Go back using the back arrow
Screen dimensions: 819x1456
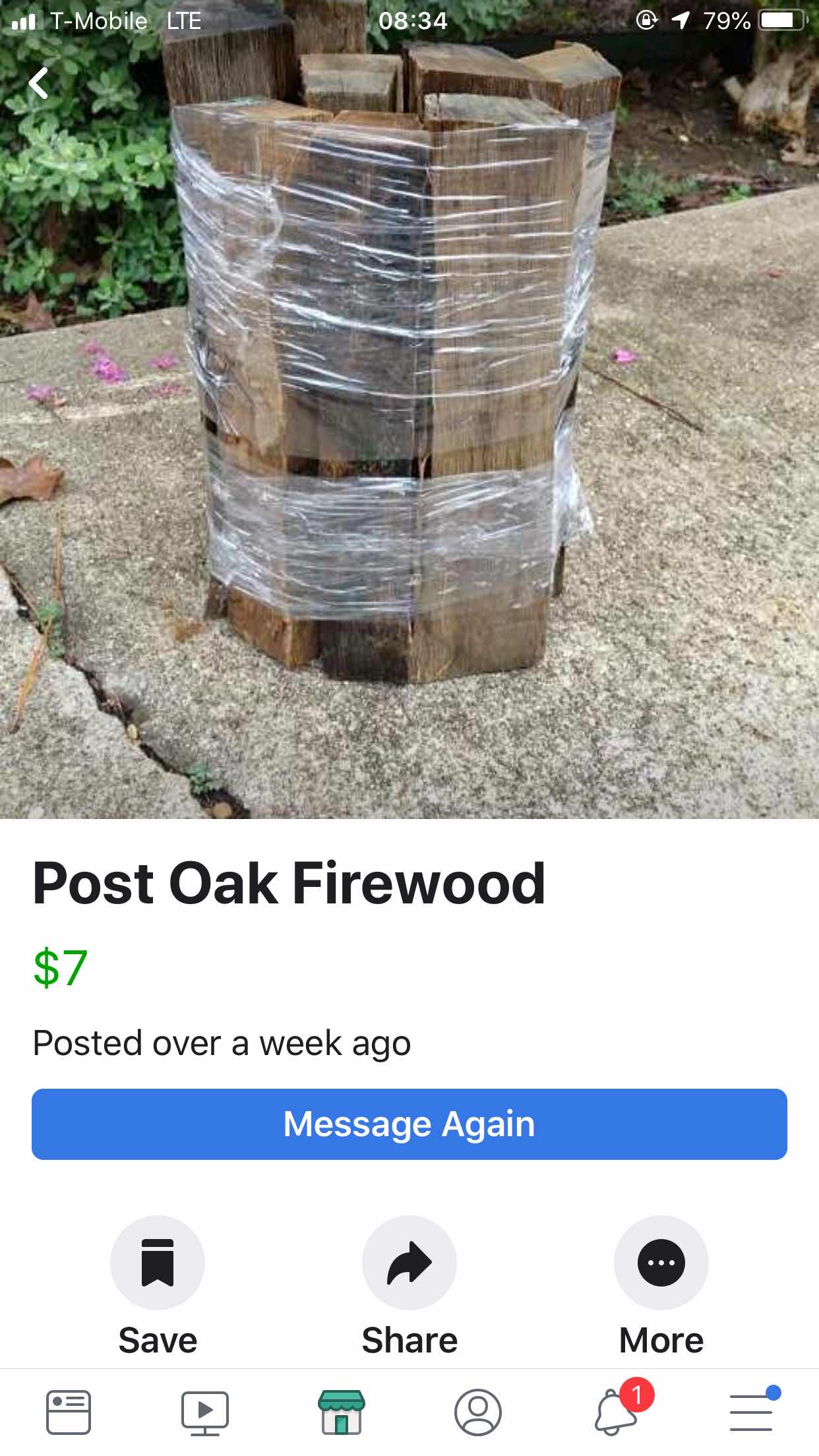(39, 83)
